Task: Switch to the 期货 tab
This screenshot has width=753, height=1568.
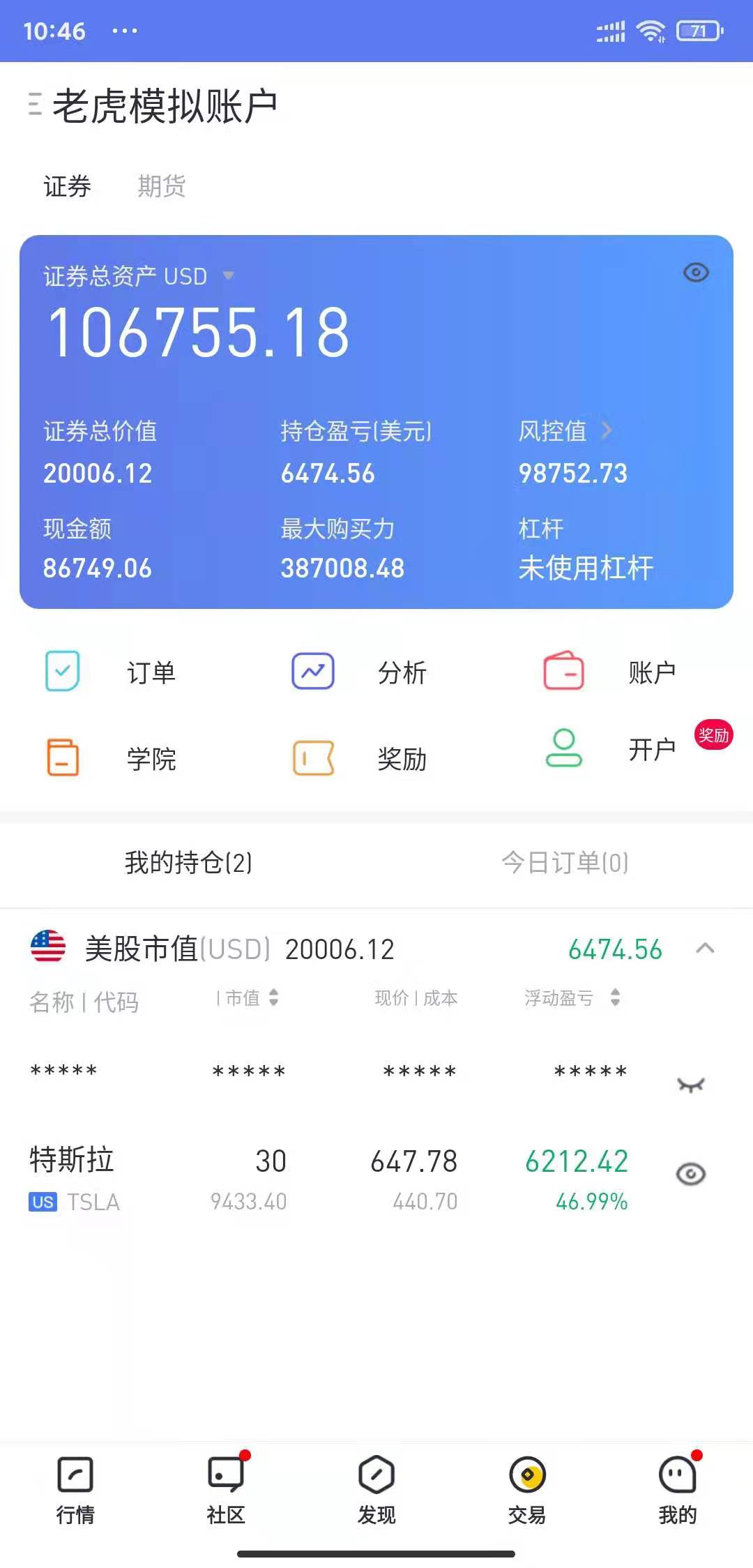Action: [161, 186]
